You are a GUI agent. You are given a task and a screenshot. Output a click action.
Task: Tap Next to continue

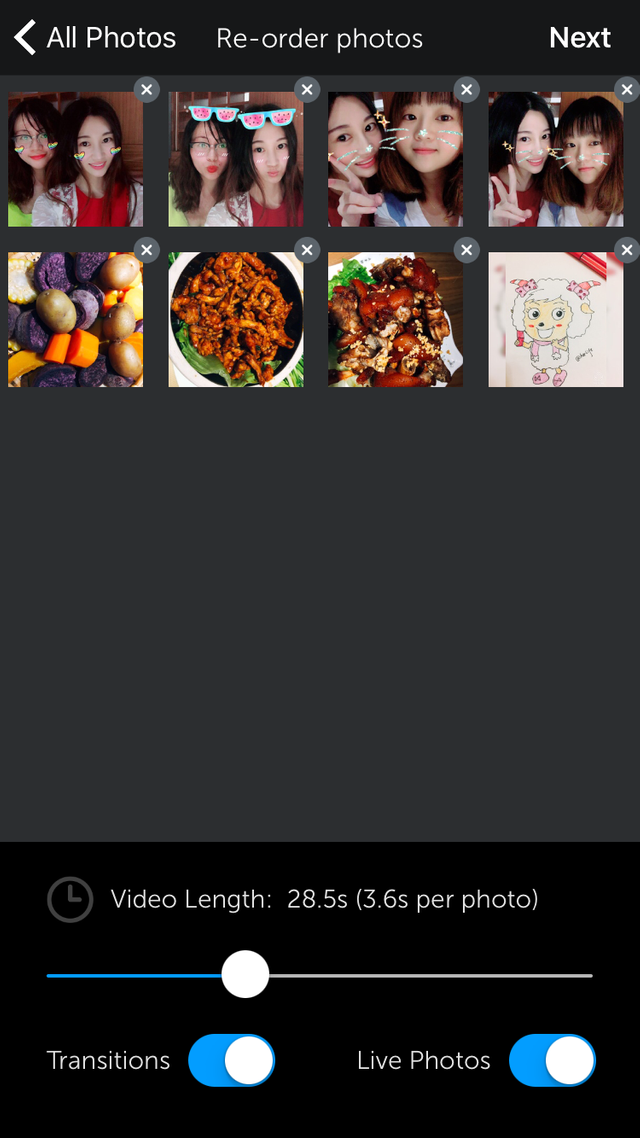click(579, 38)
